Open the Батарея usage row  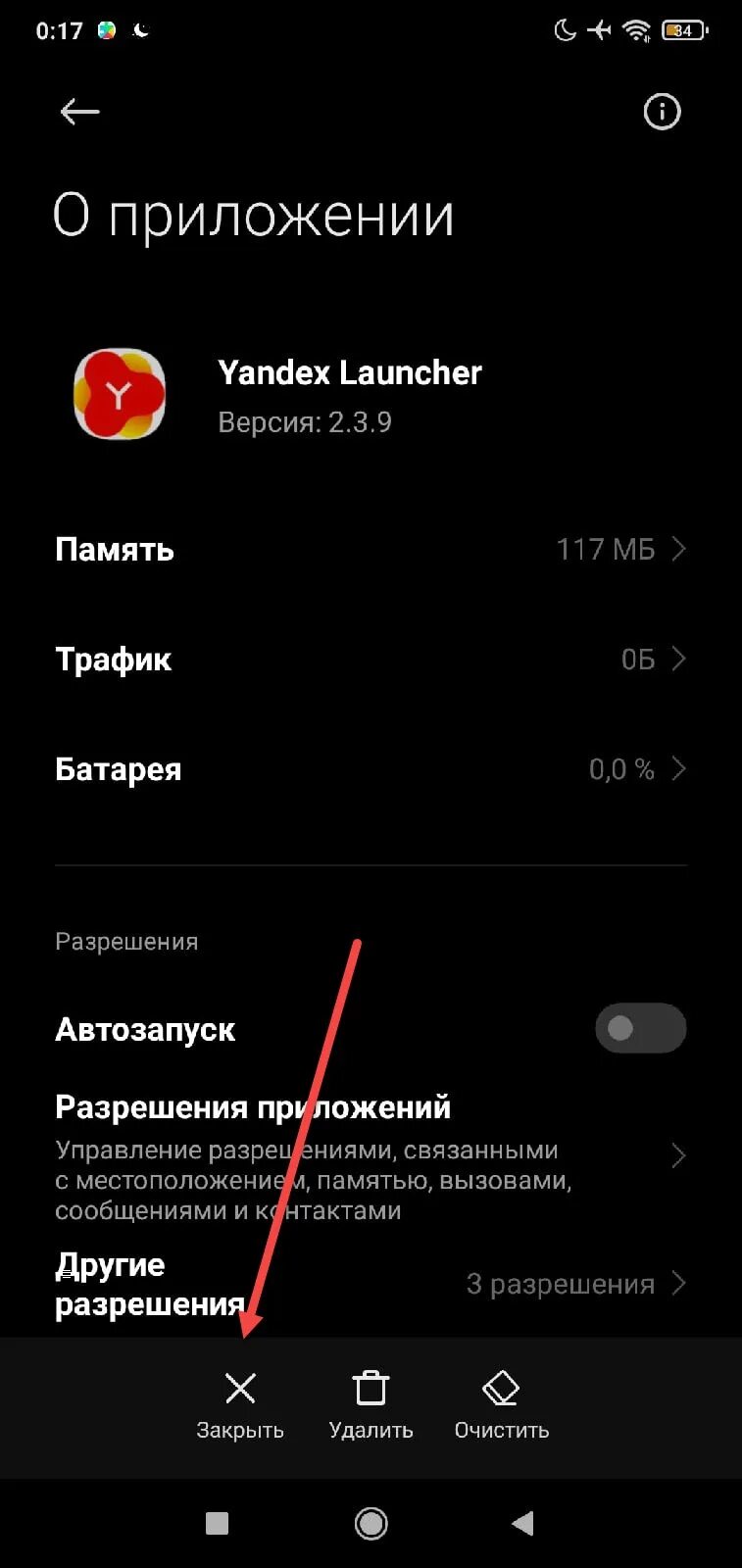pyautogui.click(x=371, y=768)
